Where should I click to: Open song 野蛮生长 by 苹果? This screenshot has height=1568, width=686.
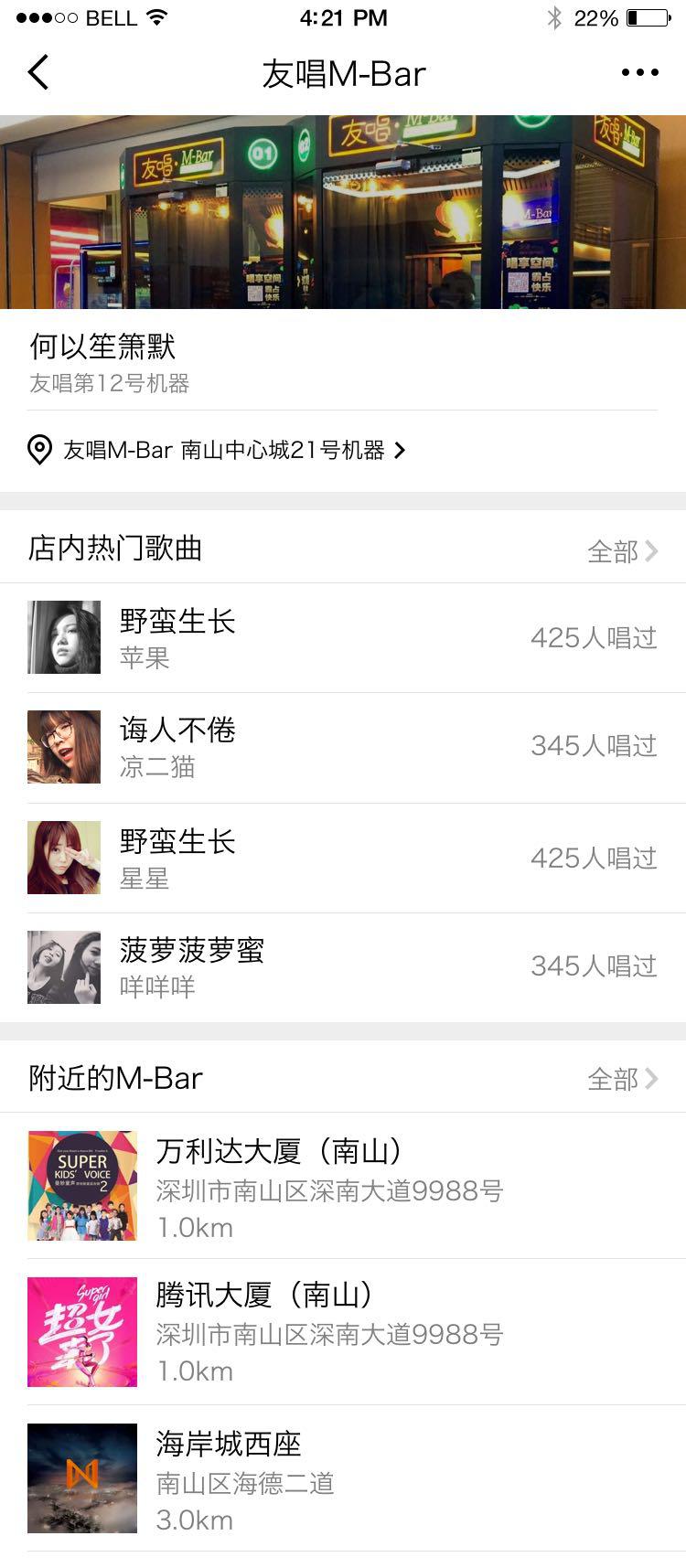pos(343,638)
